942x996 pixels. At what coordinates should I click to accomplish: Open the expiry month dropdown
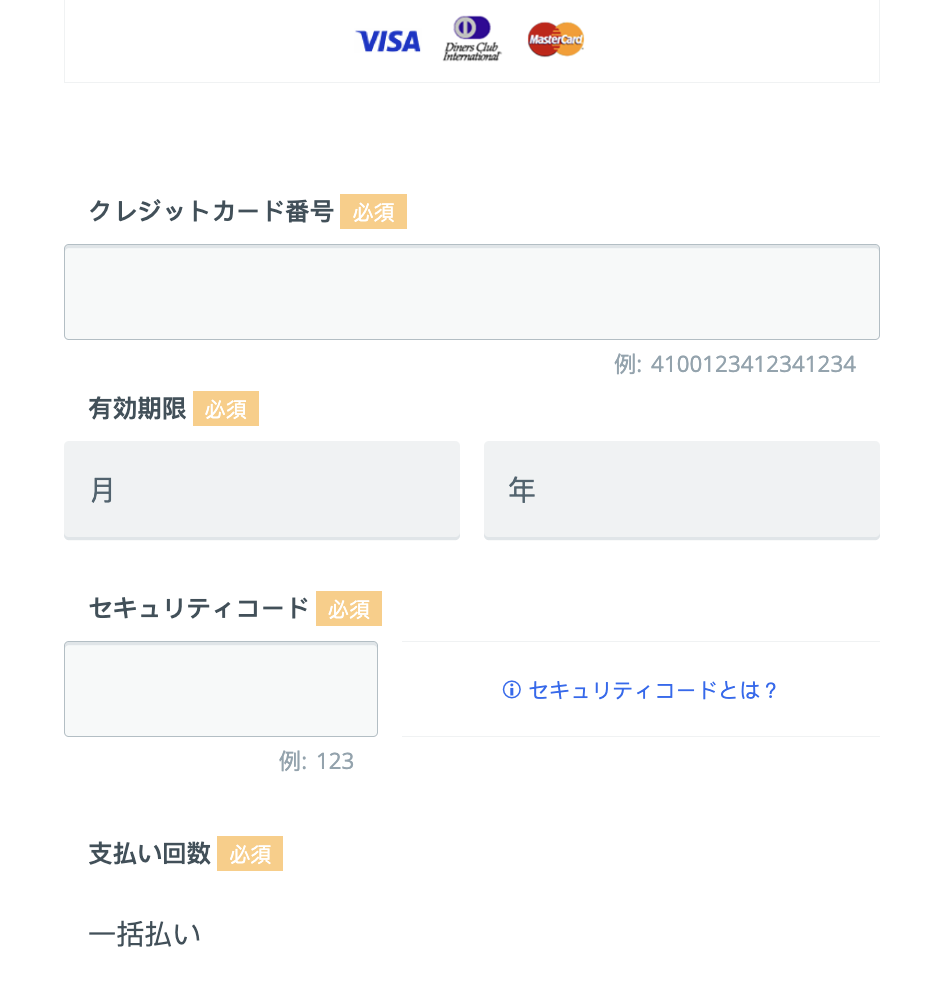[261, 490]
